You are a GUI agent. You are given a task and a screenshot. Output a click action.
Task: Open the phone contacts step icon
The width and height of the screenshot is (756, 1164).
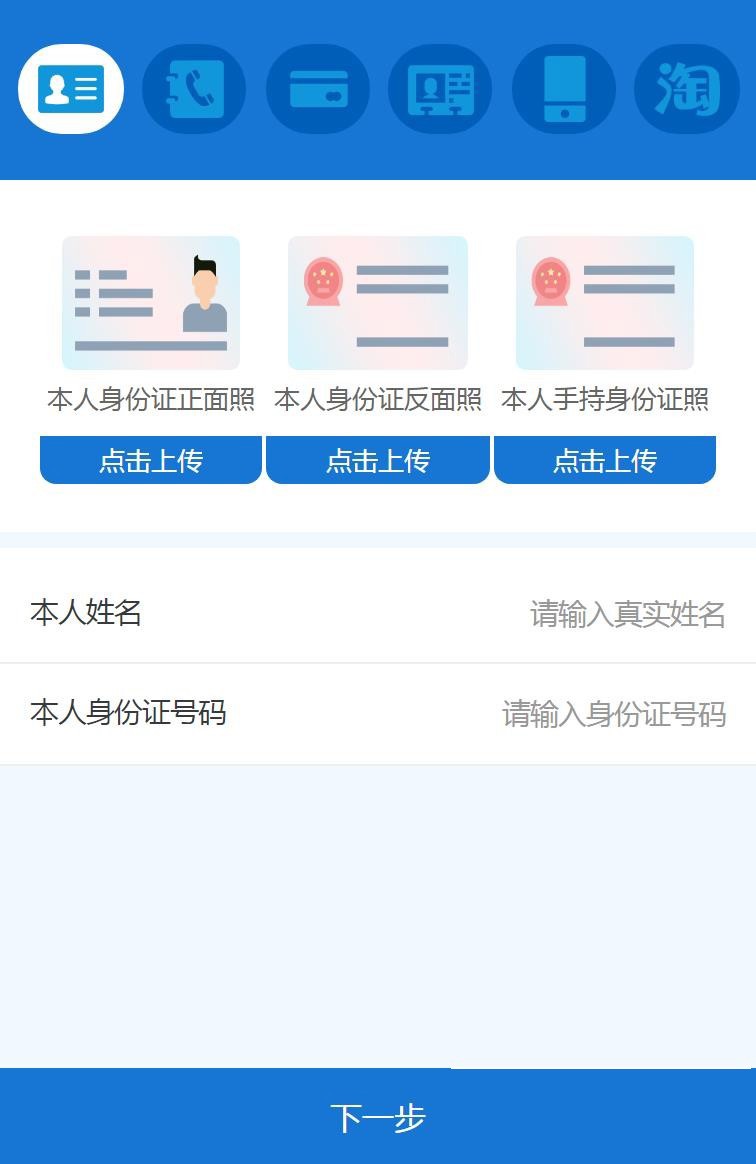click(194, 89)
